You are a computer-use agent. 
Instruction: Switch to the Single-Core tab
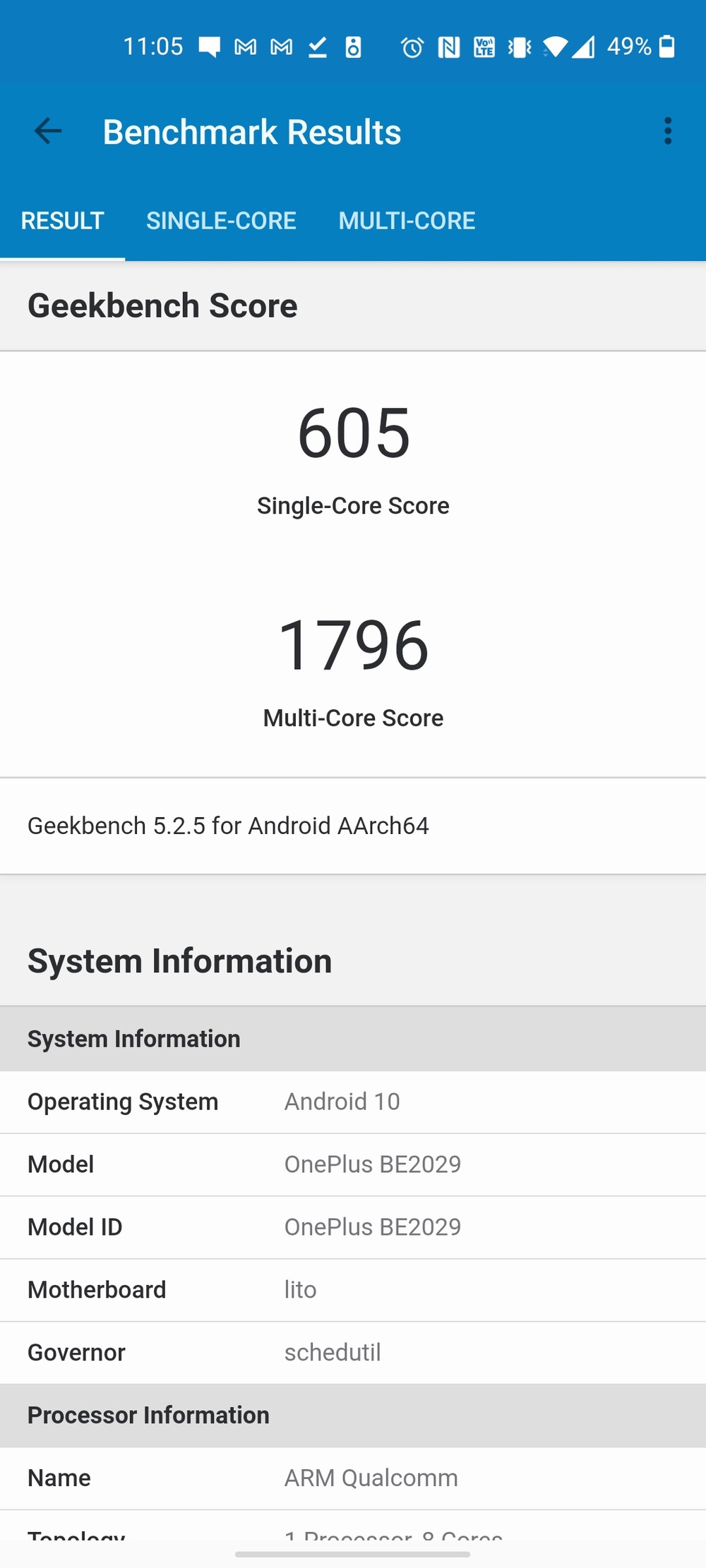(x=221, y=221)
